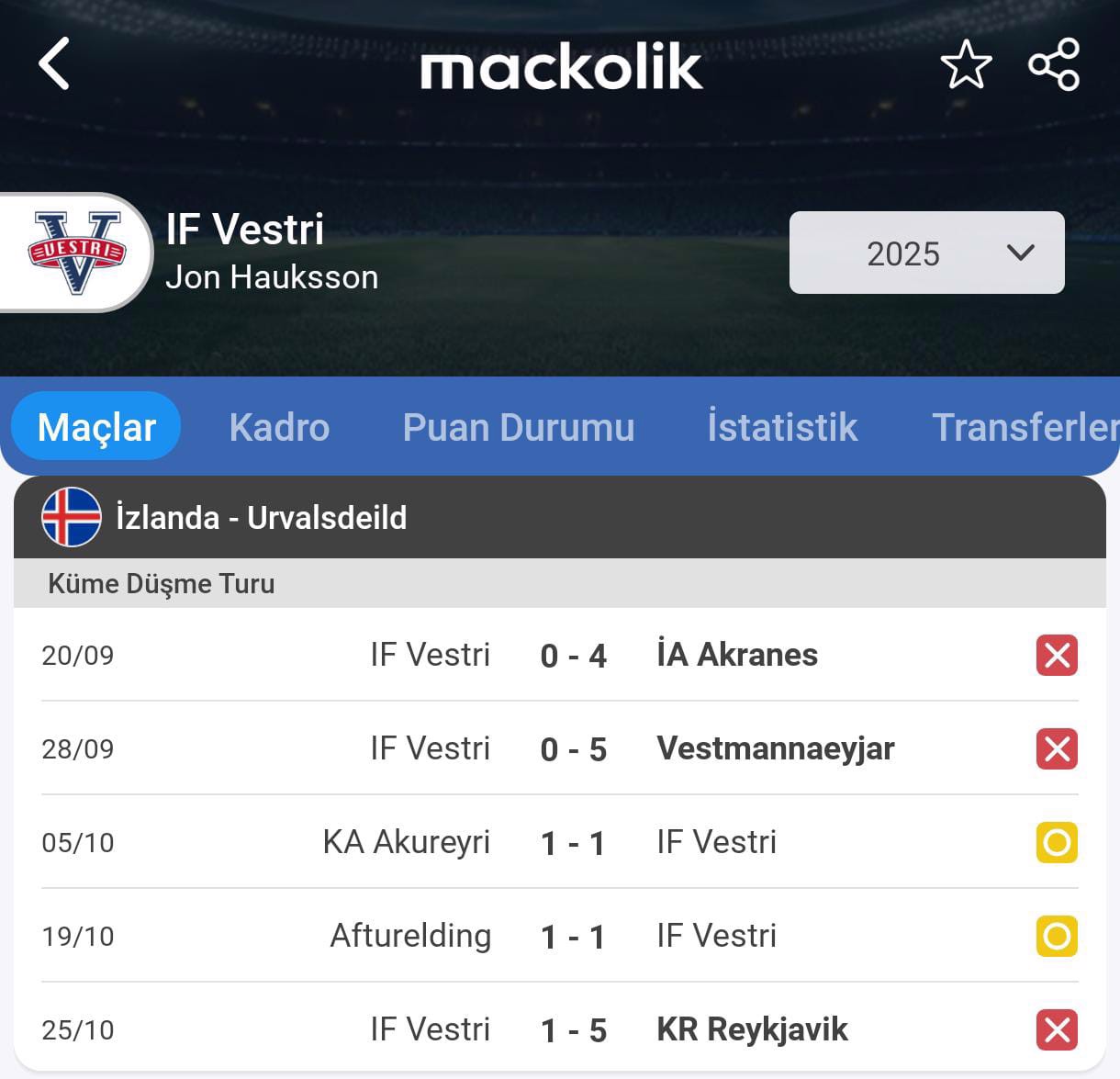Open the İstatistik tab
This screenshot has height=1079, width=1120.
coord(782,427)
